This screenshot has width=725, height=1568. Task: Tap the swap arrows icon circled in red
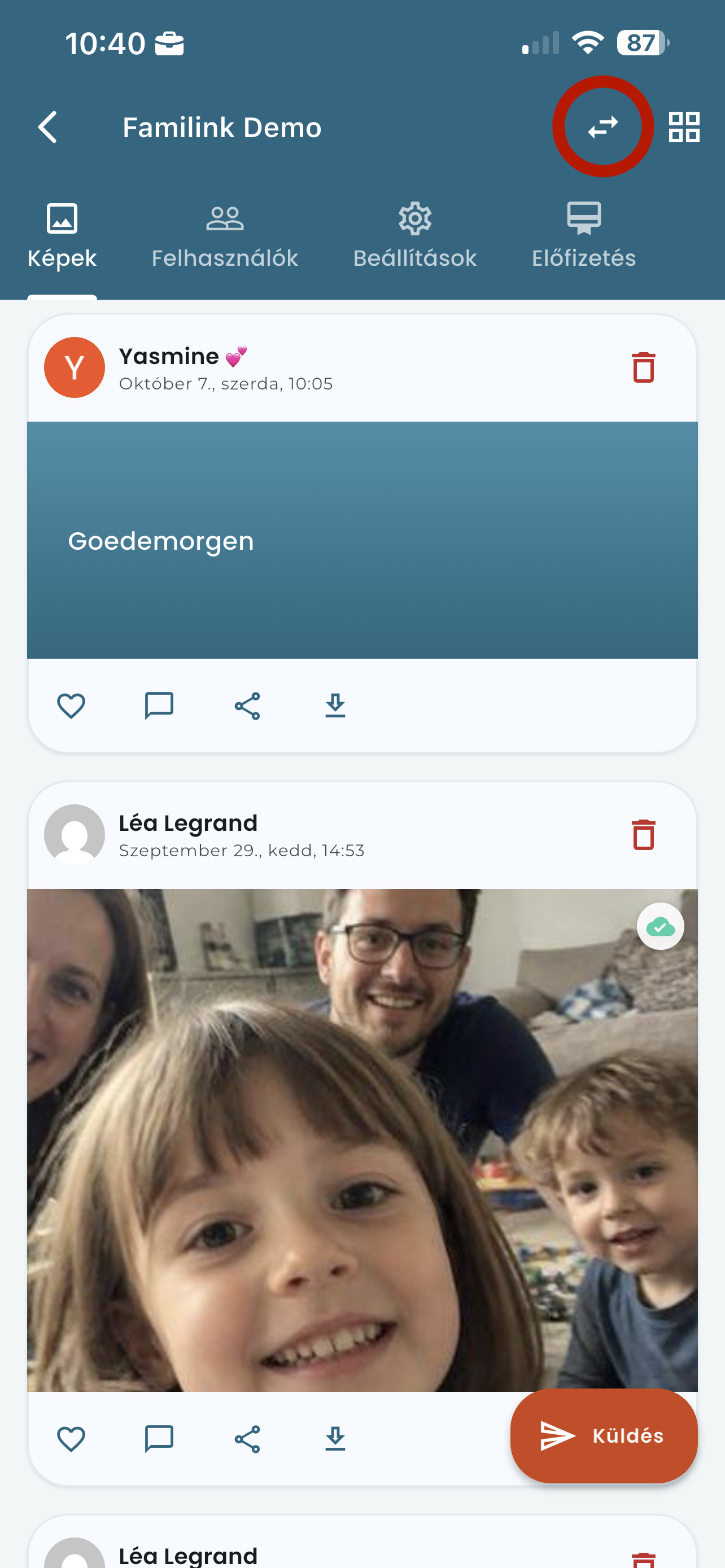coord(602,127)
